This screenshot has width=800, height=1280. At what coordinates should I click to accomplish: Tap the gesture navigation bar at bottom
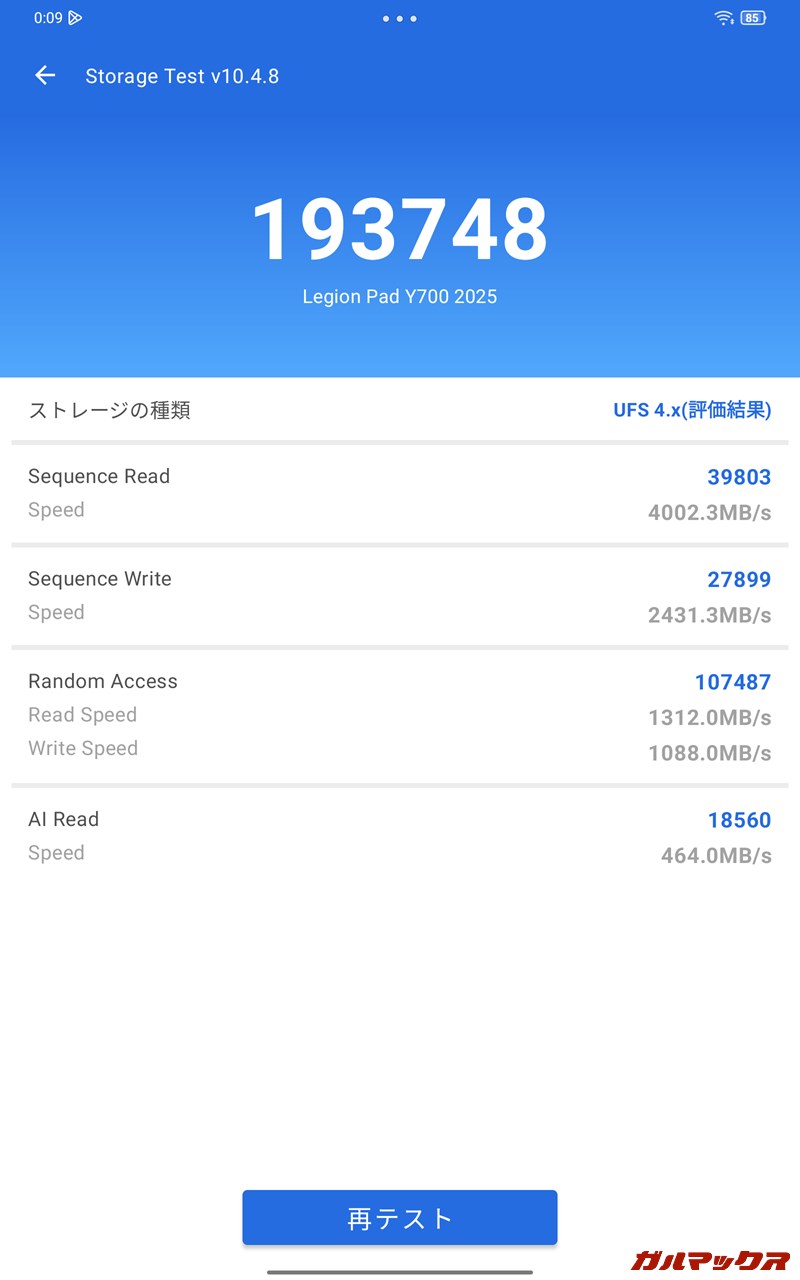[399, 1272]
